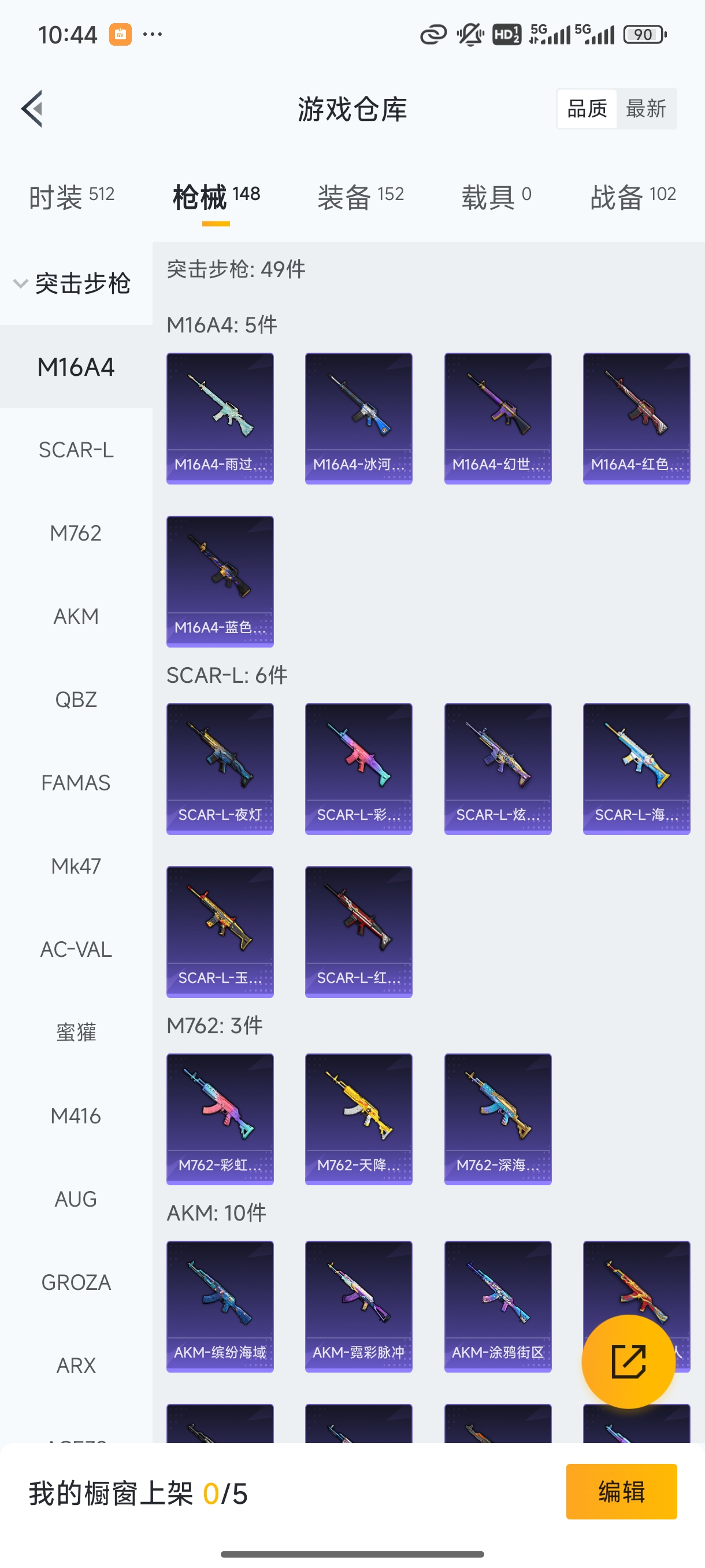Viewport: 705px width, 1568px height.
Task: View the AKM-涂鸦街区 skin card
Action: pyautogui.click(x=498, y=1306)
